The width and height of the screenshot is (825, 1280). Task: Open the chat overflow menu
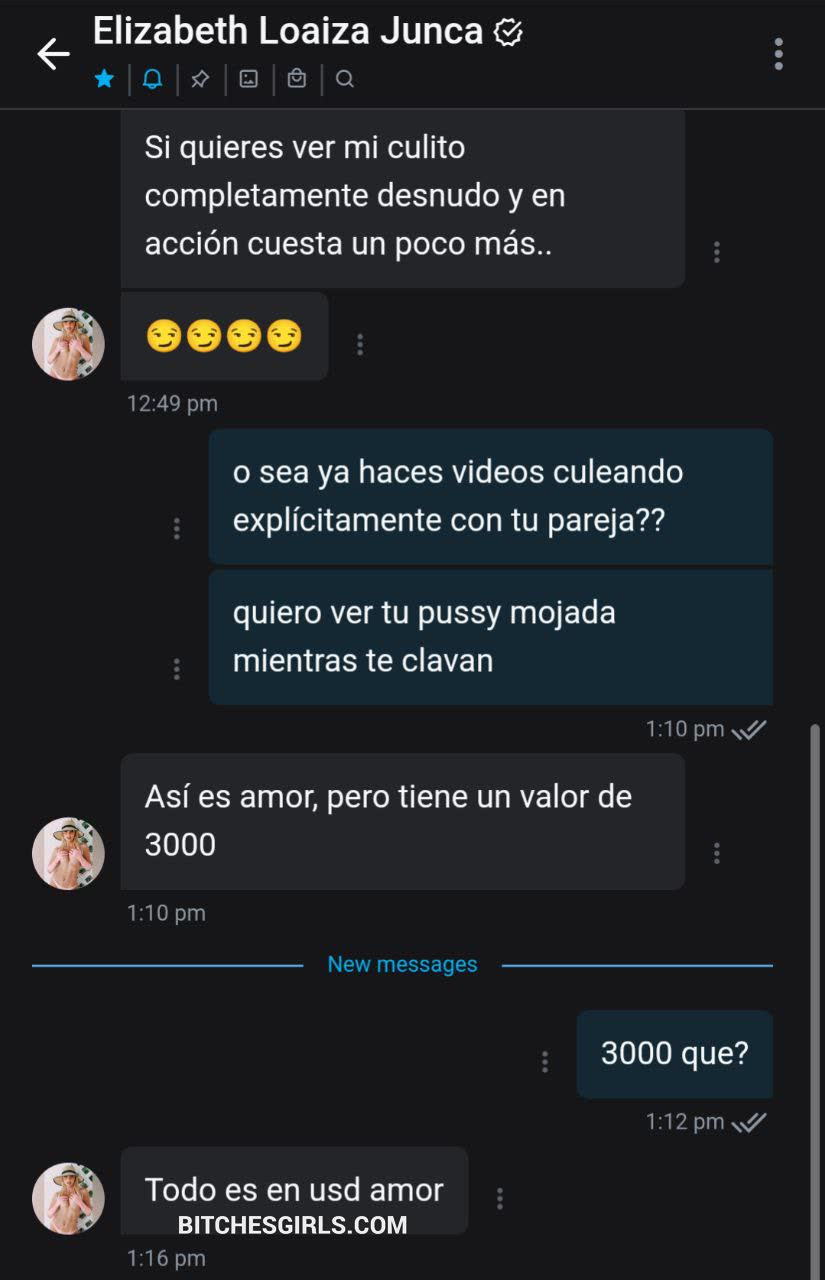tap(778, 54)
